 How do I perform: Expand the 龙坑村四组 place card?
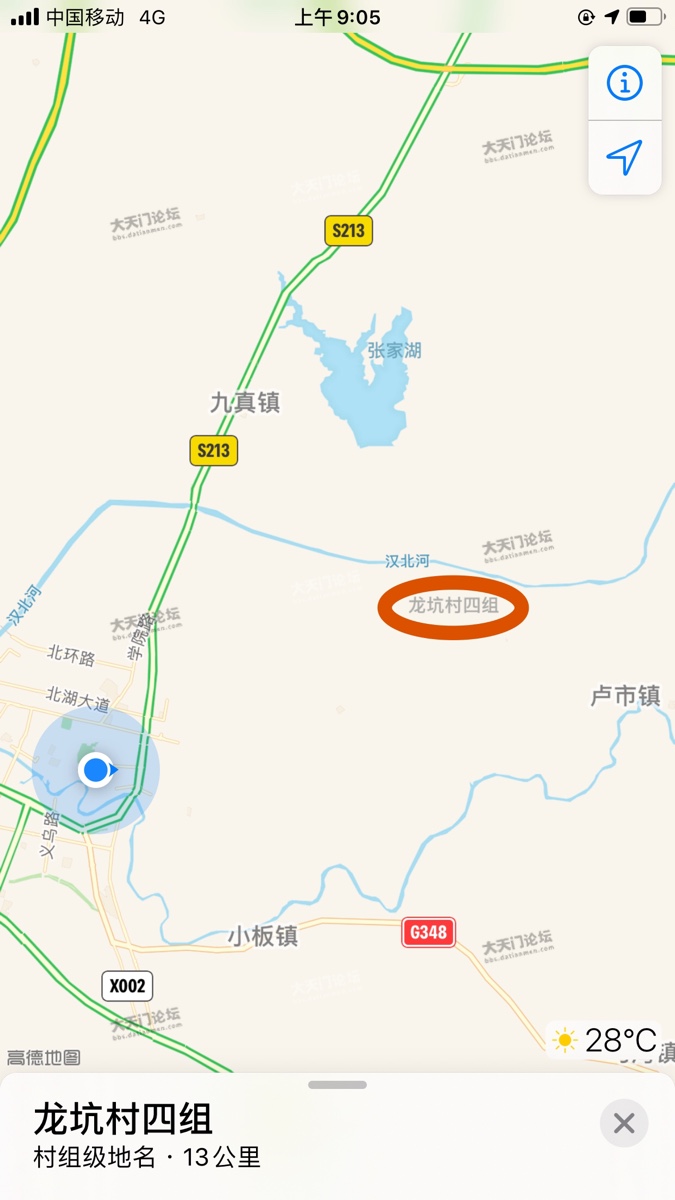click(337, 1085)
